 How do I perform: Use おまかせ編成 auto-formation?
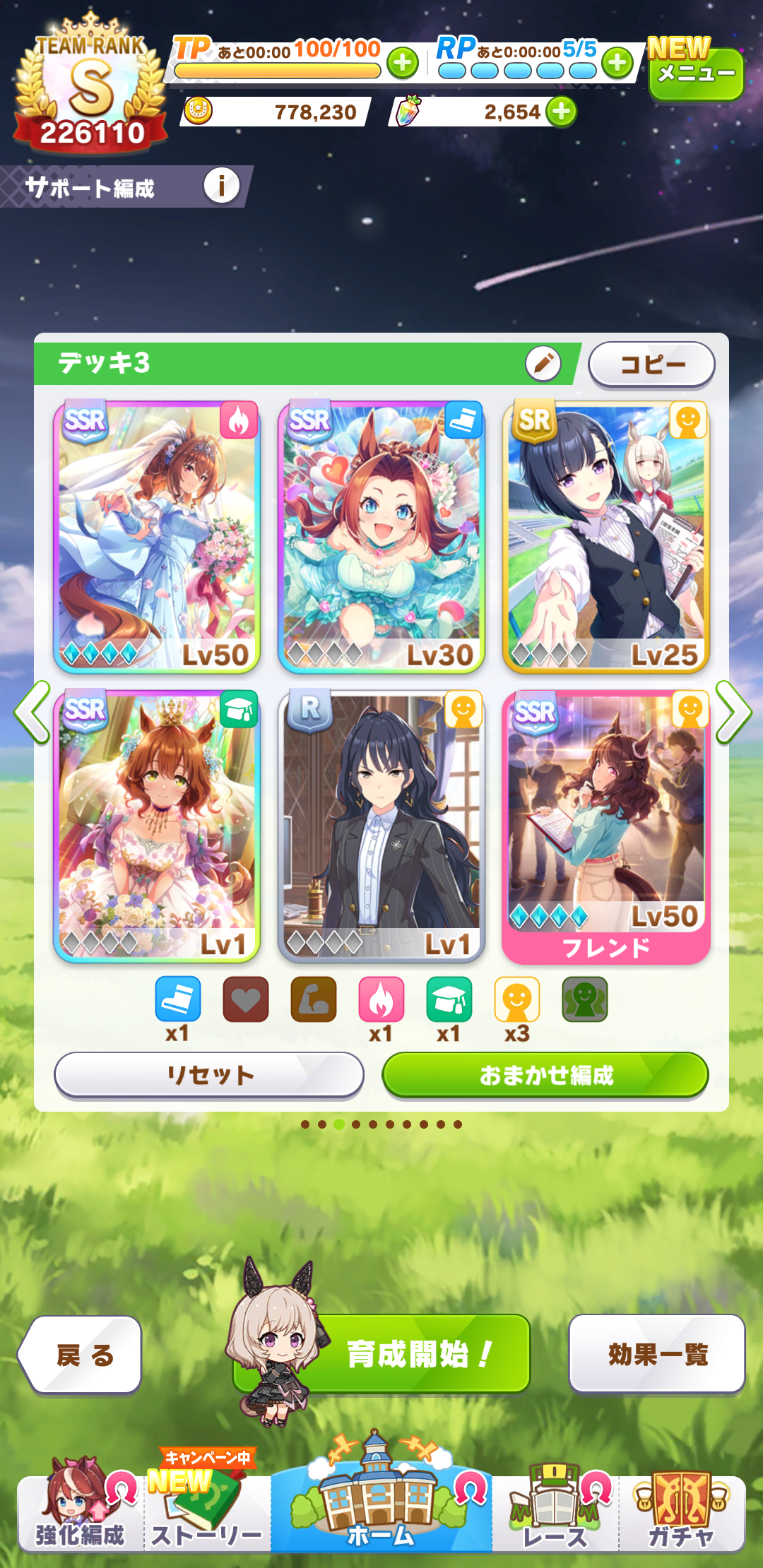(x=545, y=1075)
